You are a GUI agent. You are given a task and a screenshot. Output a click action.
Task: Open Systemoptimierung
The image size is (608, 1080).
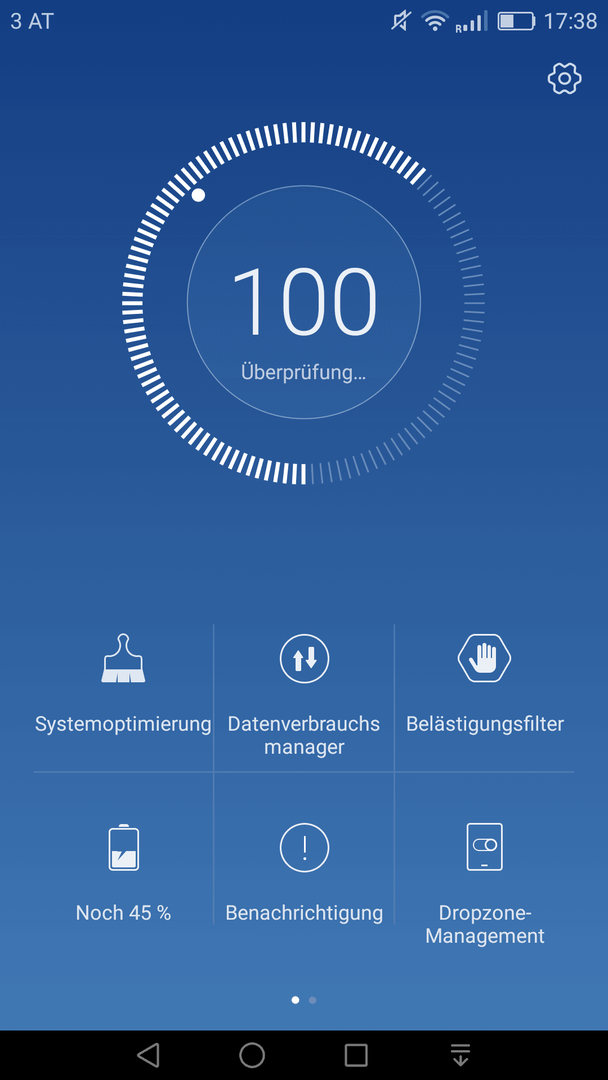[123, 696]
